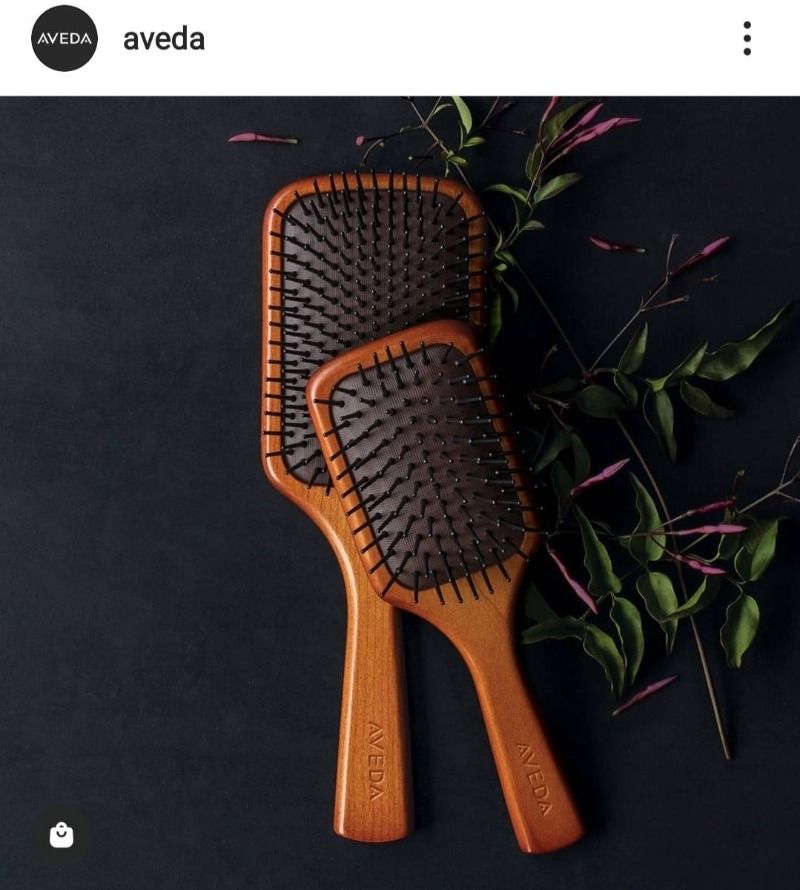Screen dimensions: 800x890
Task: Open the aveda username link
Action: (164, 39)
